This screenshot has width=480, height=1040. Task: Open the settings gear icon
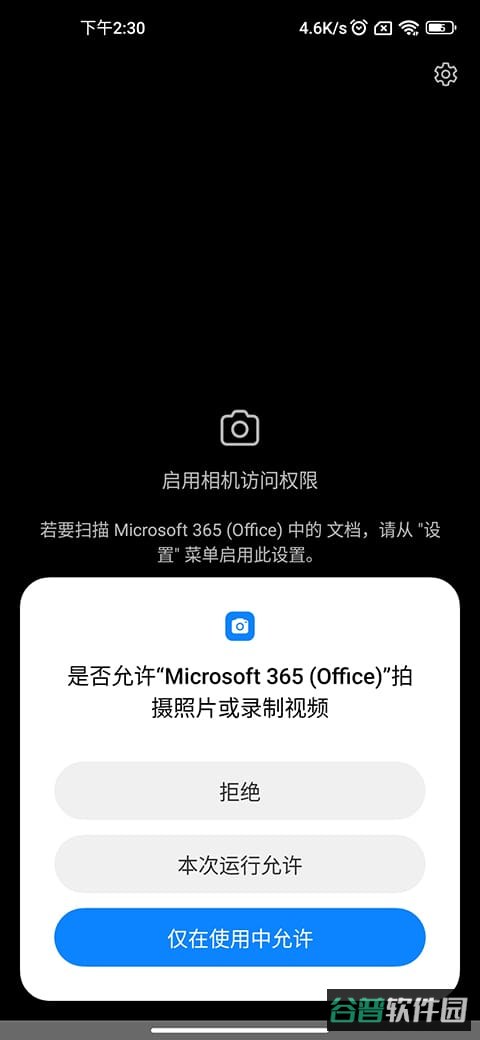(x=446, y=74)
